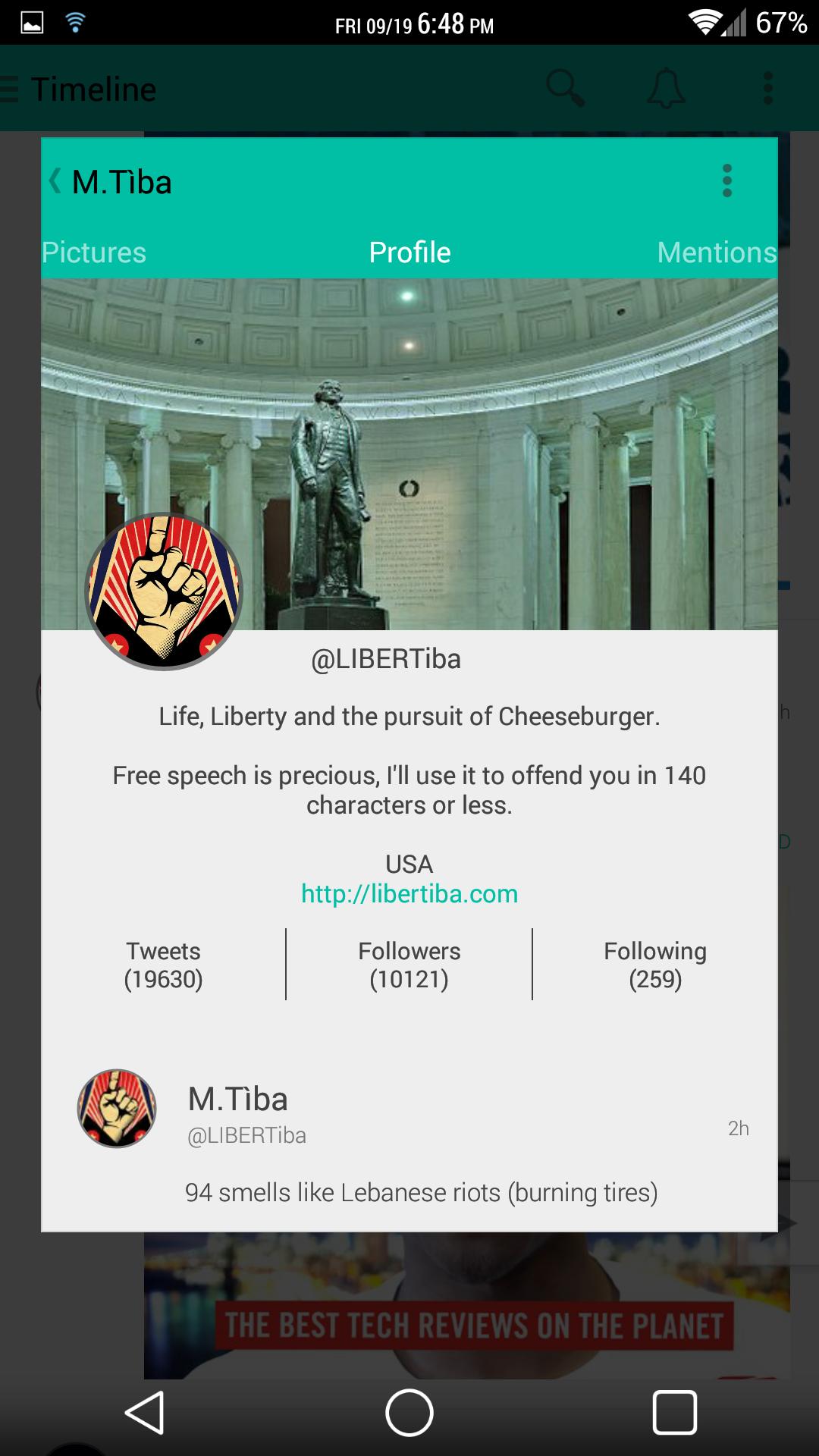
Task: Open the libertiba.com website link
Action: point(409,894)
